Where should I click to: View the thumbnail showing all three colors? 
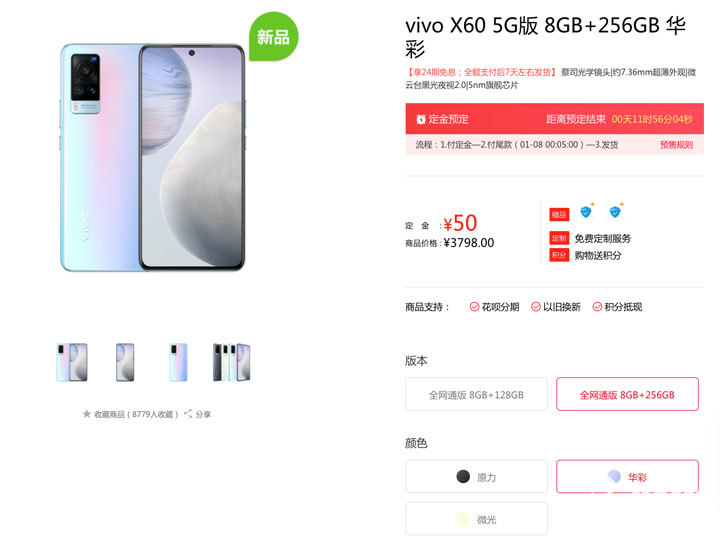click(x=231, y=362)
